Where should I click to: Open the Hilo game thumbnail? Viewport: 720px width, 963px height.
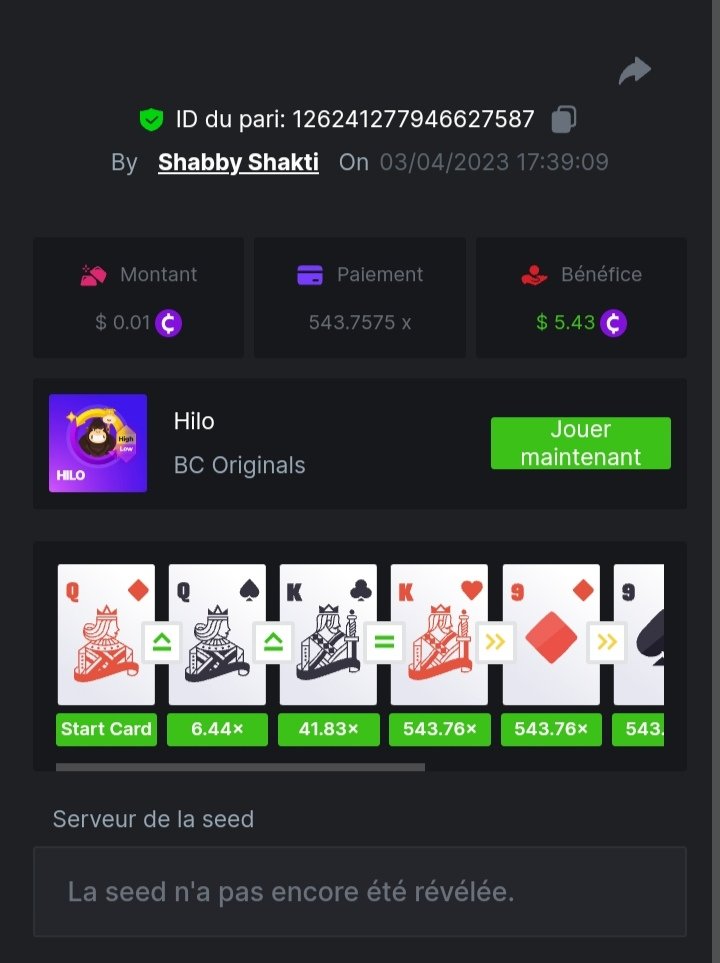(x=98, y=443)
